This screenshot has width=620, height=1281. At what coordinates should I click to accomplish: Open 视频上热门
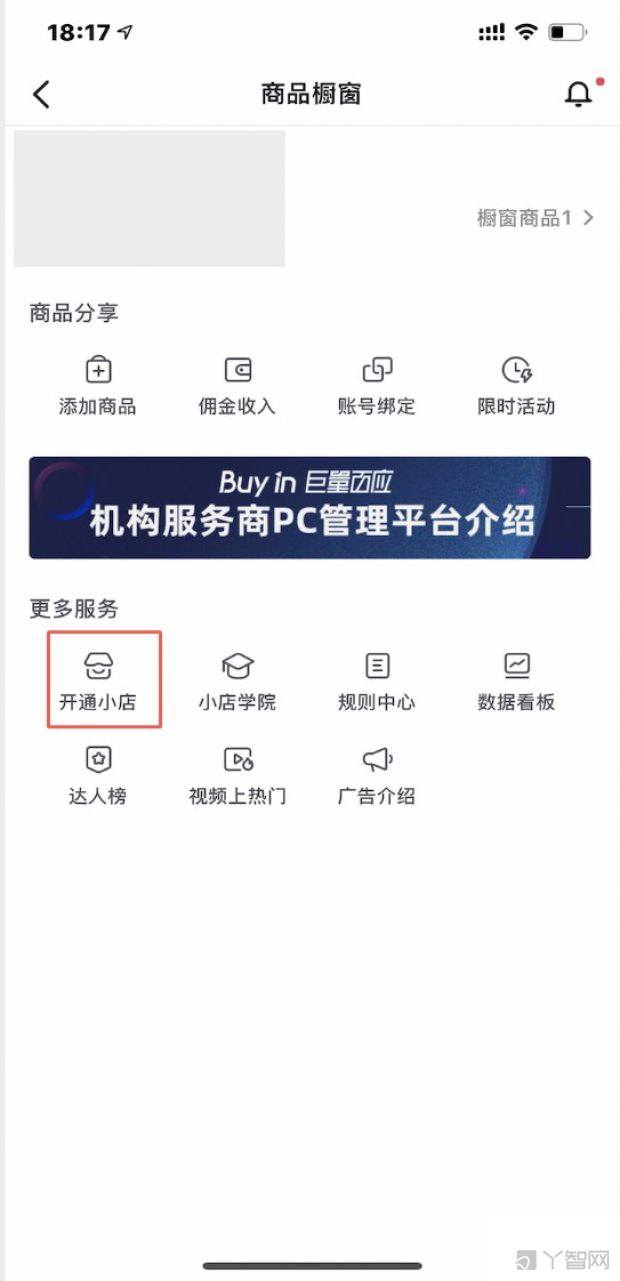pos(237,775)
